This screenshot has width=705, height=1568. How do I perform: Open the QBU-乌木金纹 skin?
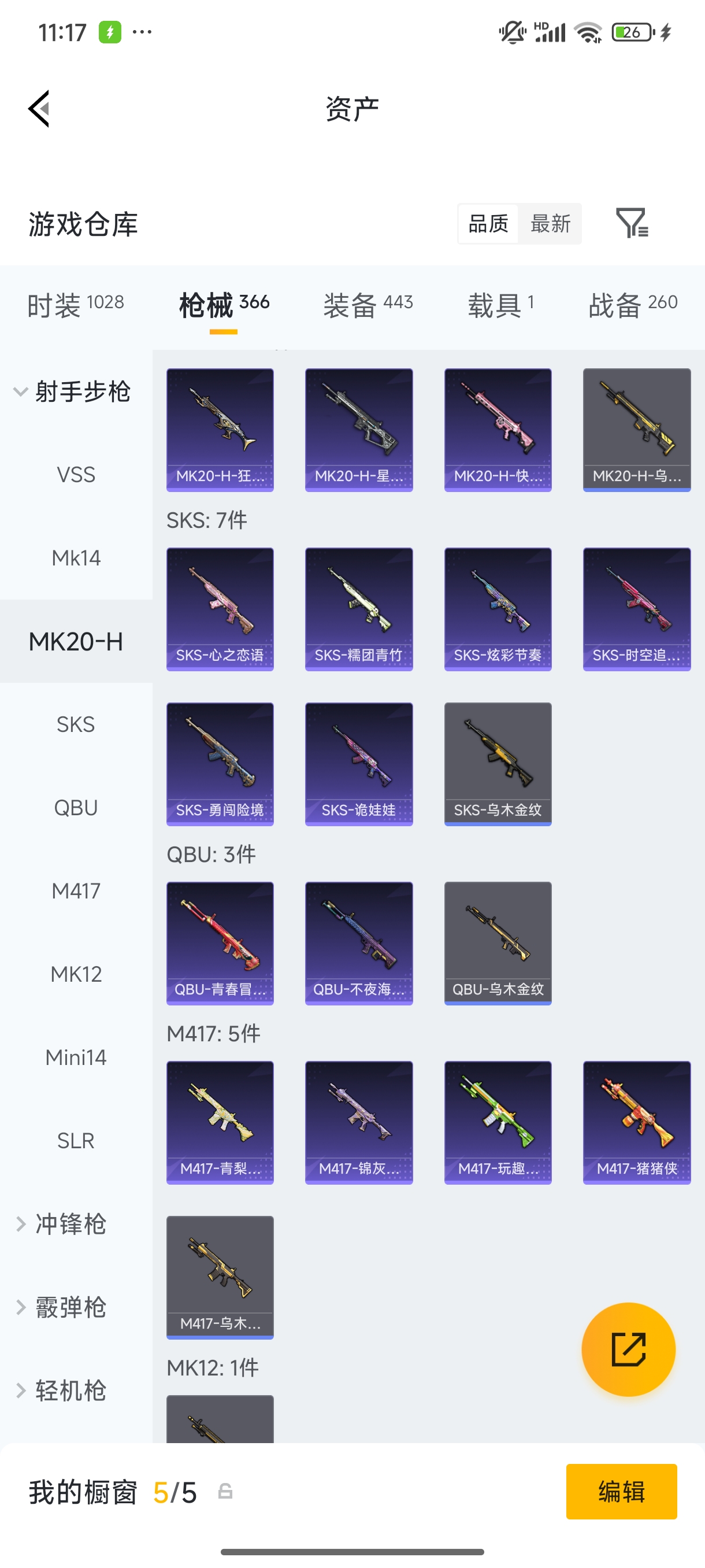pos(498,944)
